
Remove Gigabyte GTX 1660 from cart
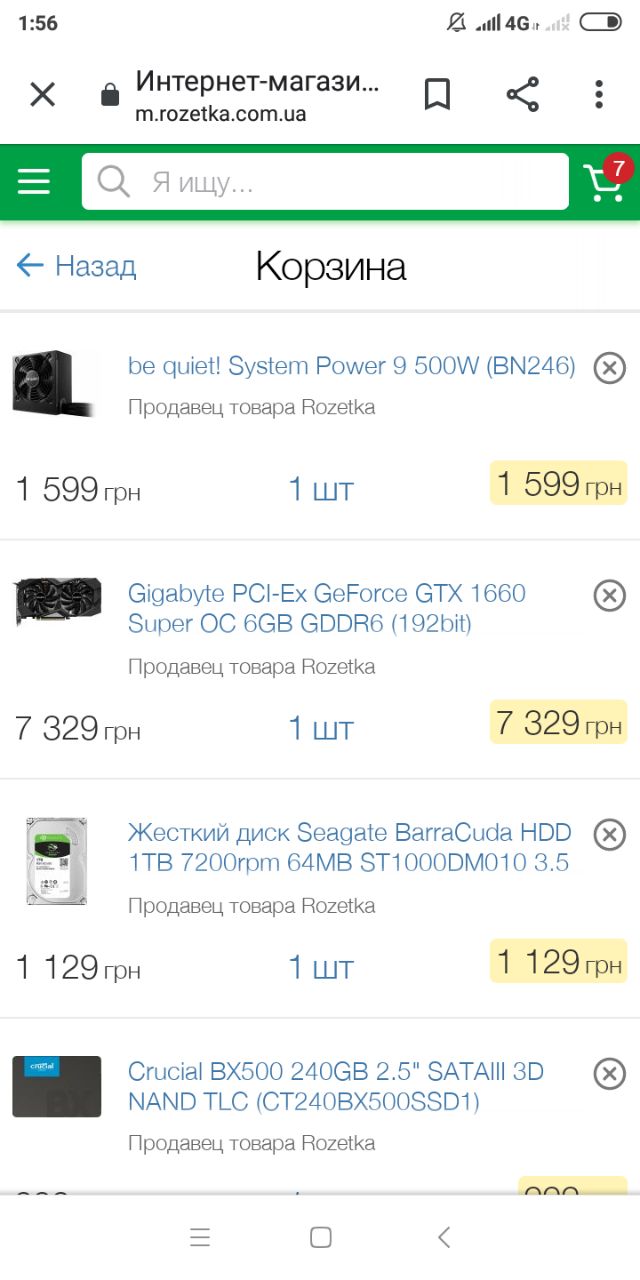(609, 596)
